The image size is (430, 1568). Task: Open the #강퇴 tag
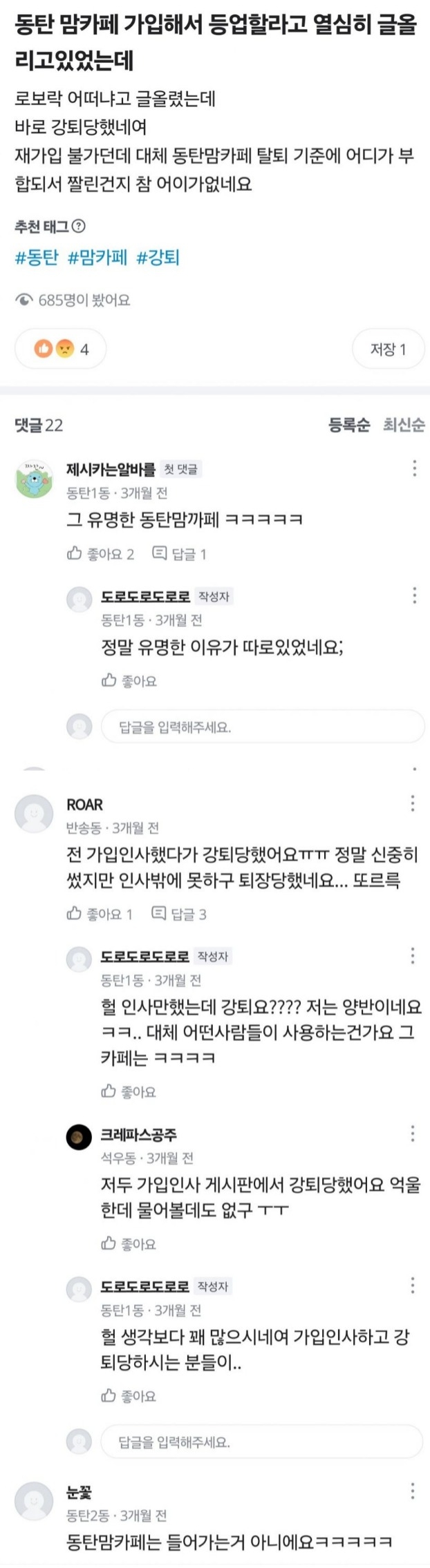[158, 258]
